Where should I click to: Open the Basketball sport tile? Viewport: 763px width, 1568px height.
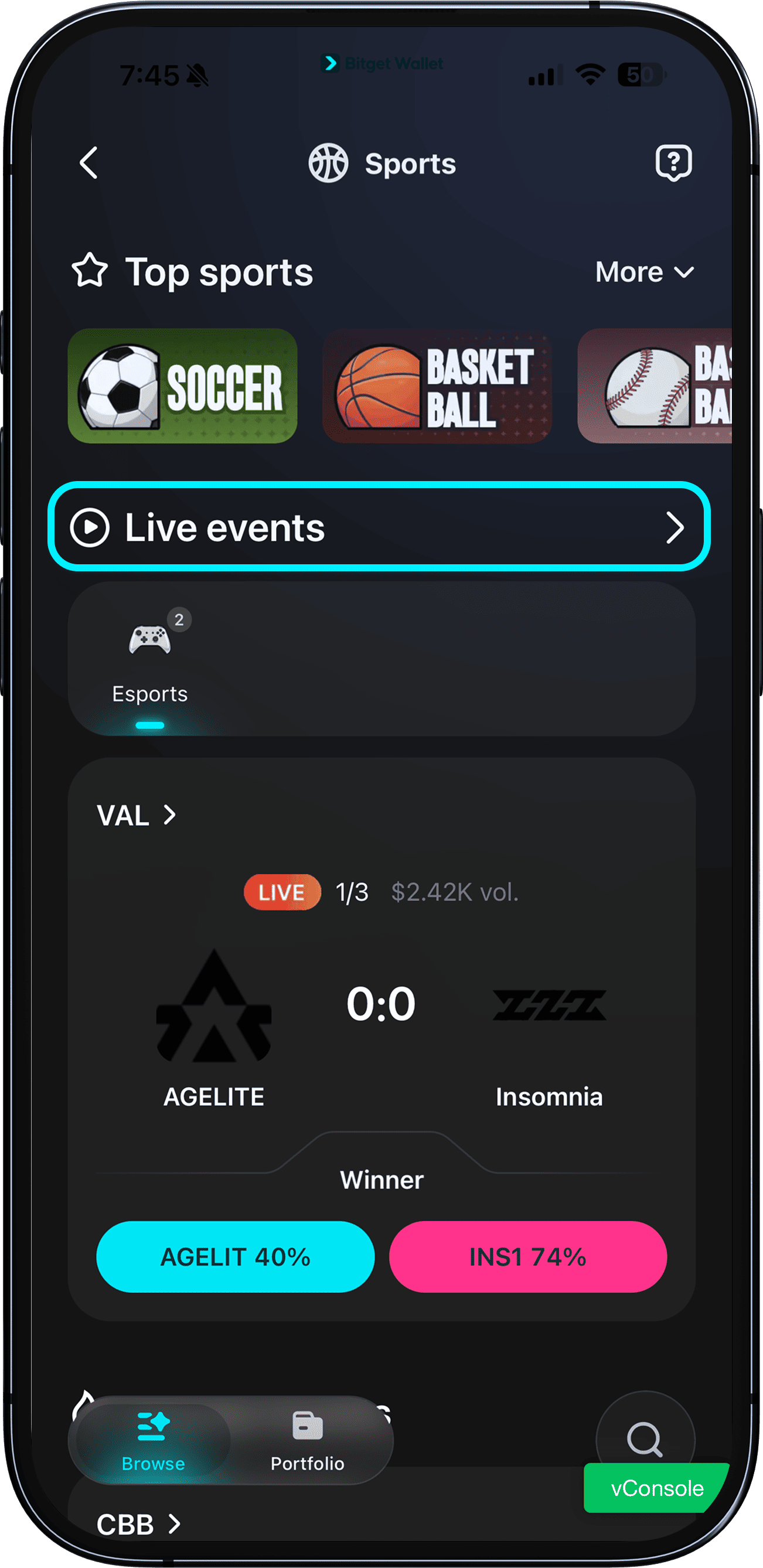(x=437, y=386)
